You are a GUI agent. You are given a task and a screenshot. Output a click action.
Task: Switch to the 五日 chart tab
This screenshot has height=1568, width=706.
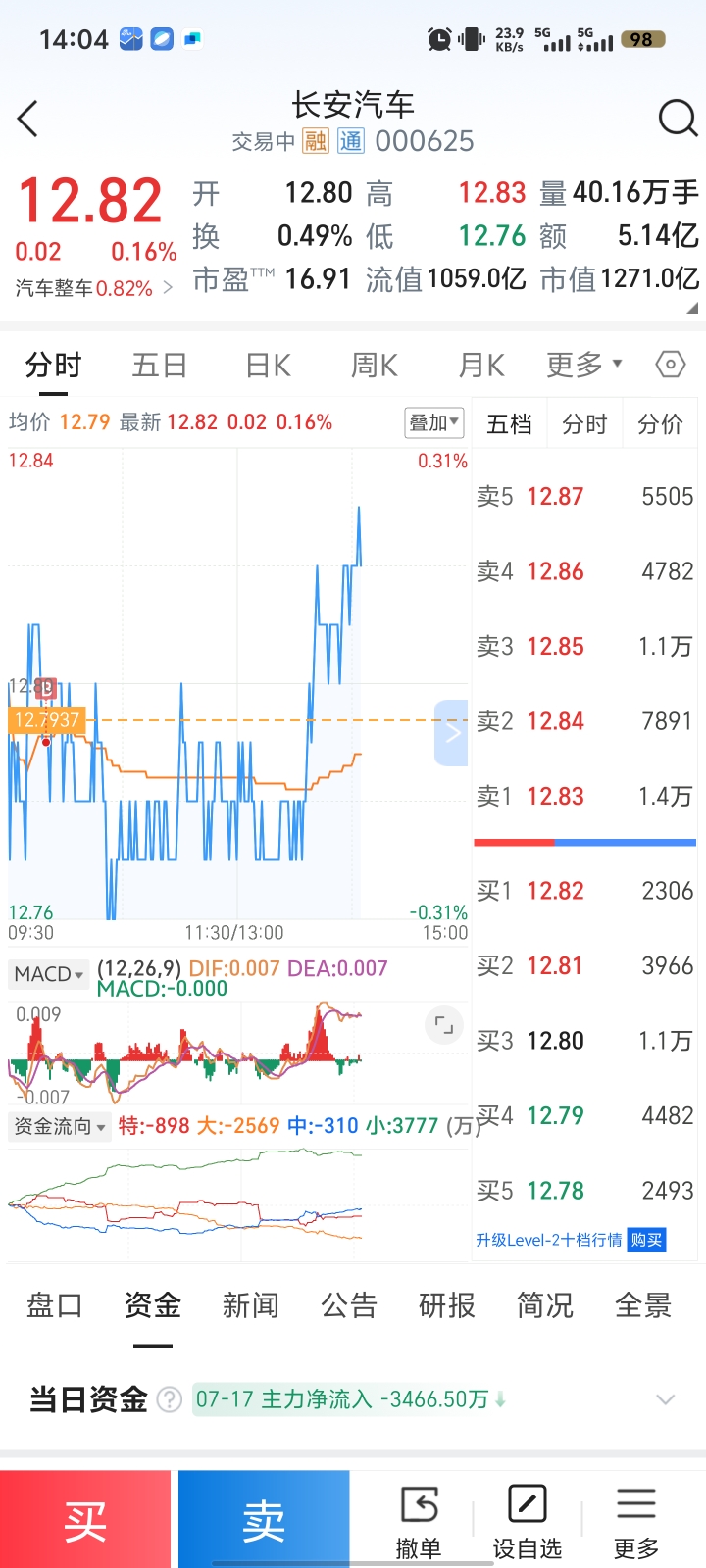(x=160, y=366)
